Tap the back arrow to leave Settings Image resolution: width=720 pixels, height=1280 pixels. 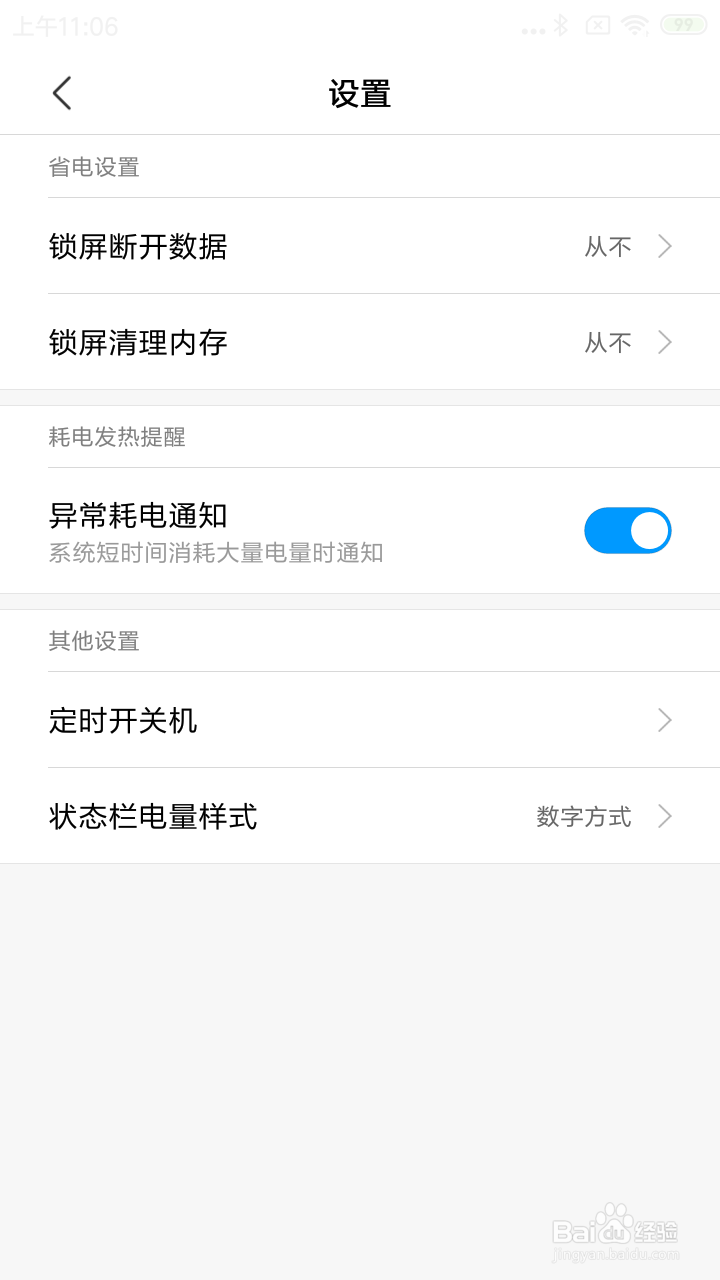point(62,92)
